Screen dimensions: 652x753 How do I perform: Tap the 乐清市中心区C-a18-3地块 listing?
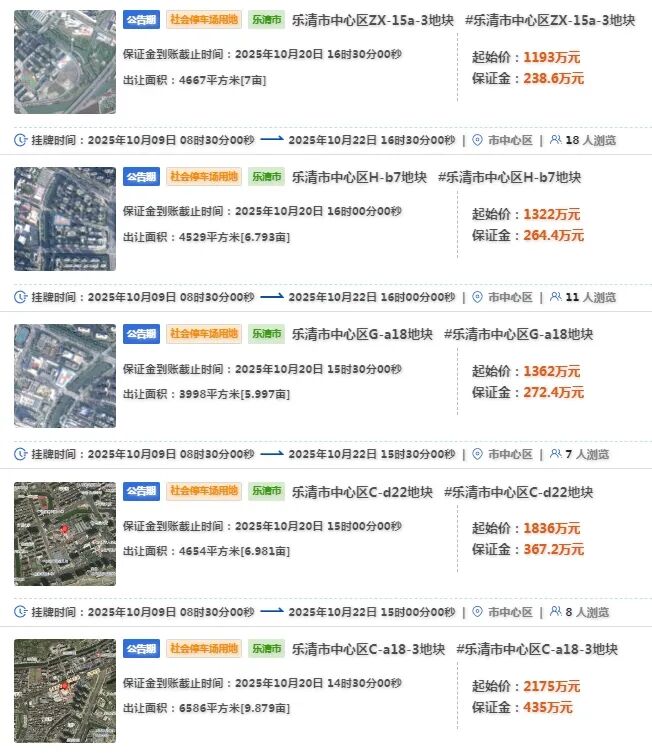coord(368,649)
